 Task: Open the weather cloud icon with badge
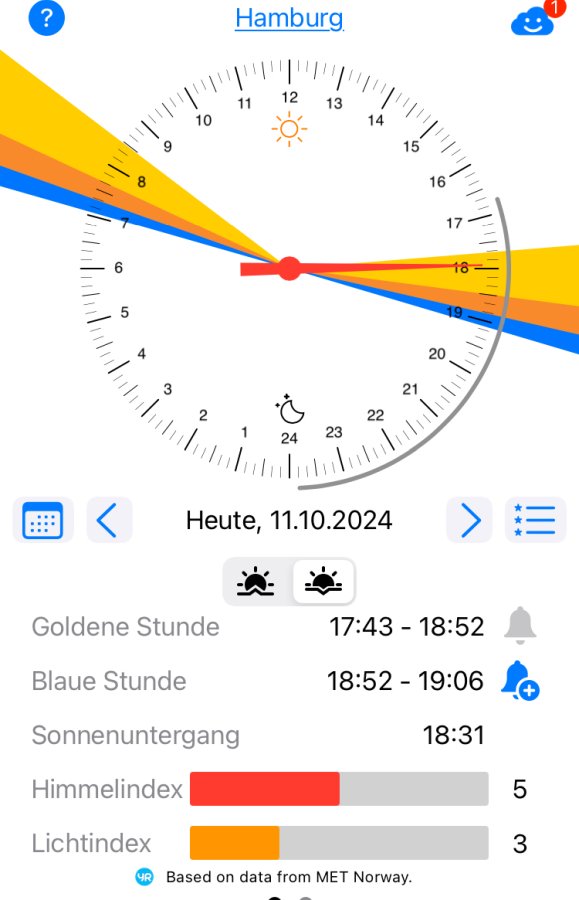coord(535,20)
